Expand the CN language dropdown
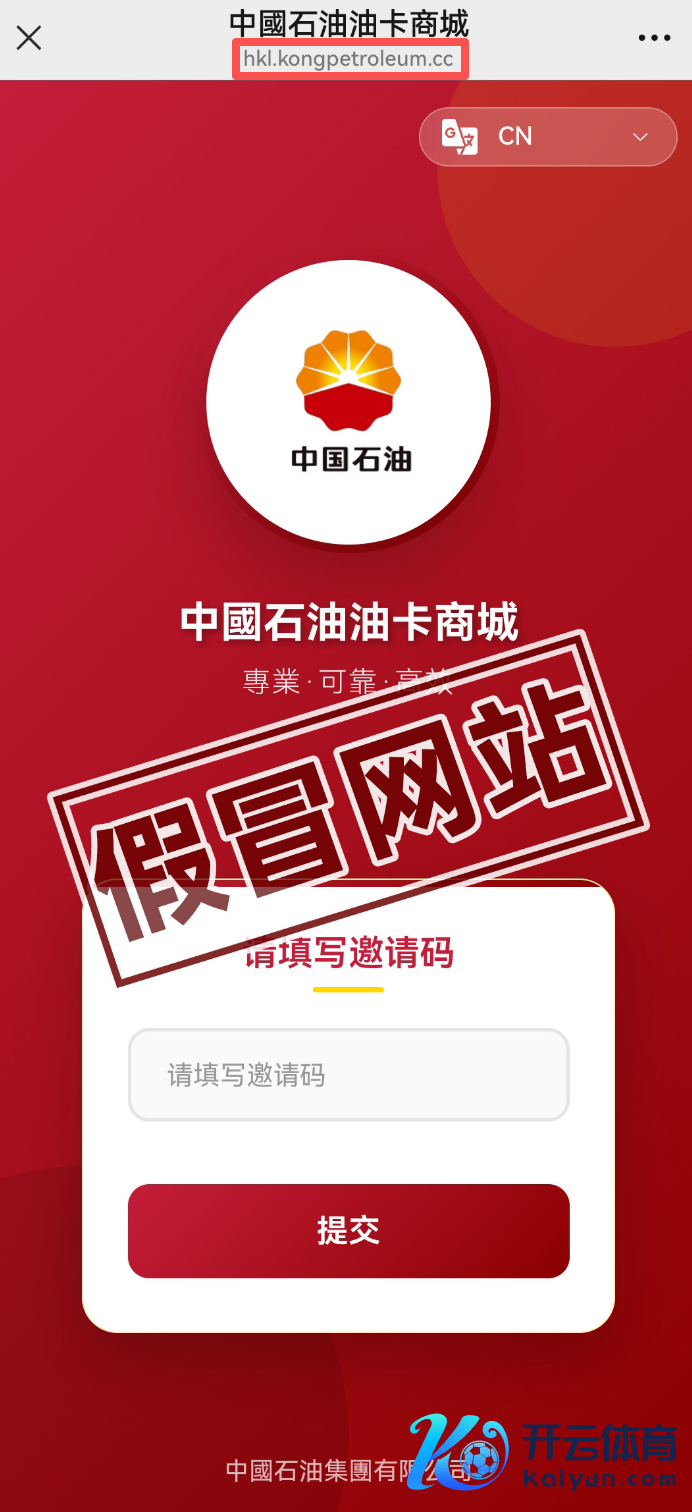The image size is (692, 1512). tap(548, 137)
